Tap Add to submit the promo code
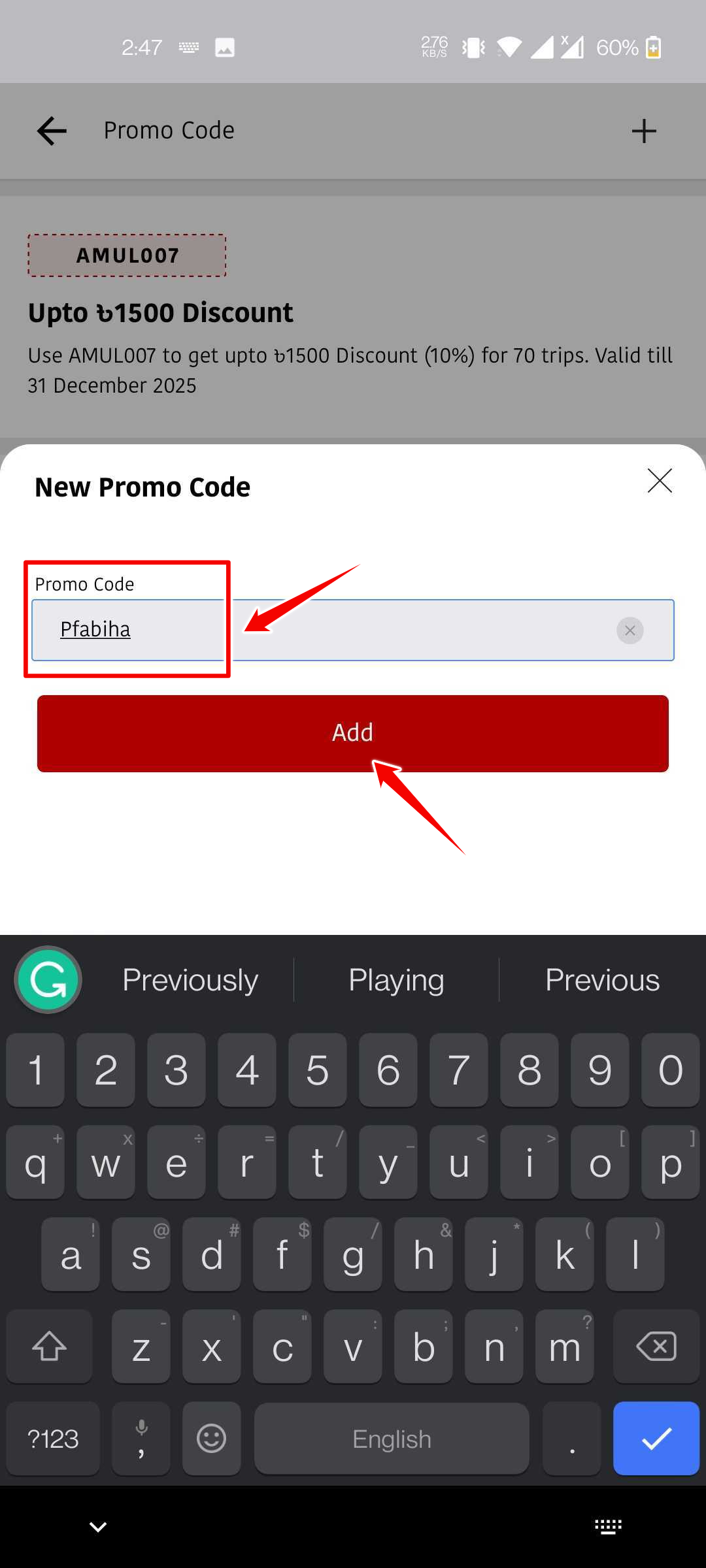Screen dimensions: 706x1568 (x=353, y=733)
